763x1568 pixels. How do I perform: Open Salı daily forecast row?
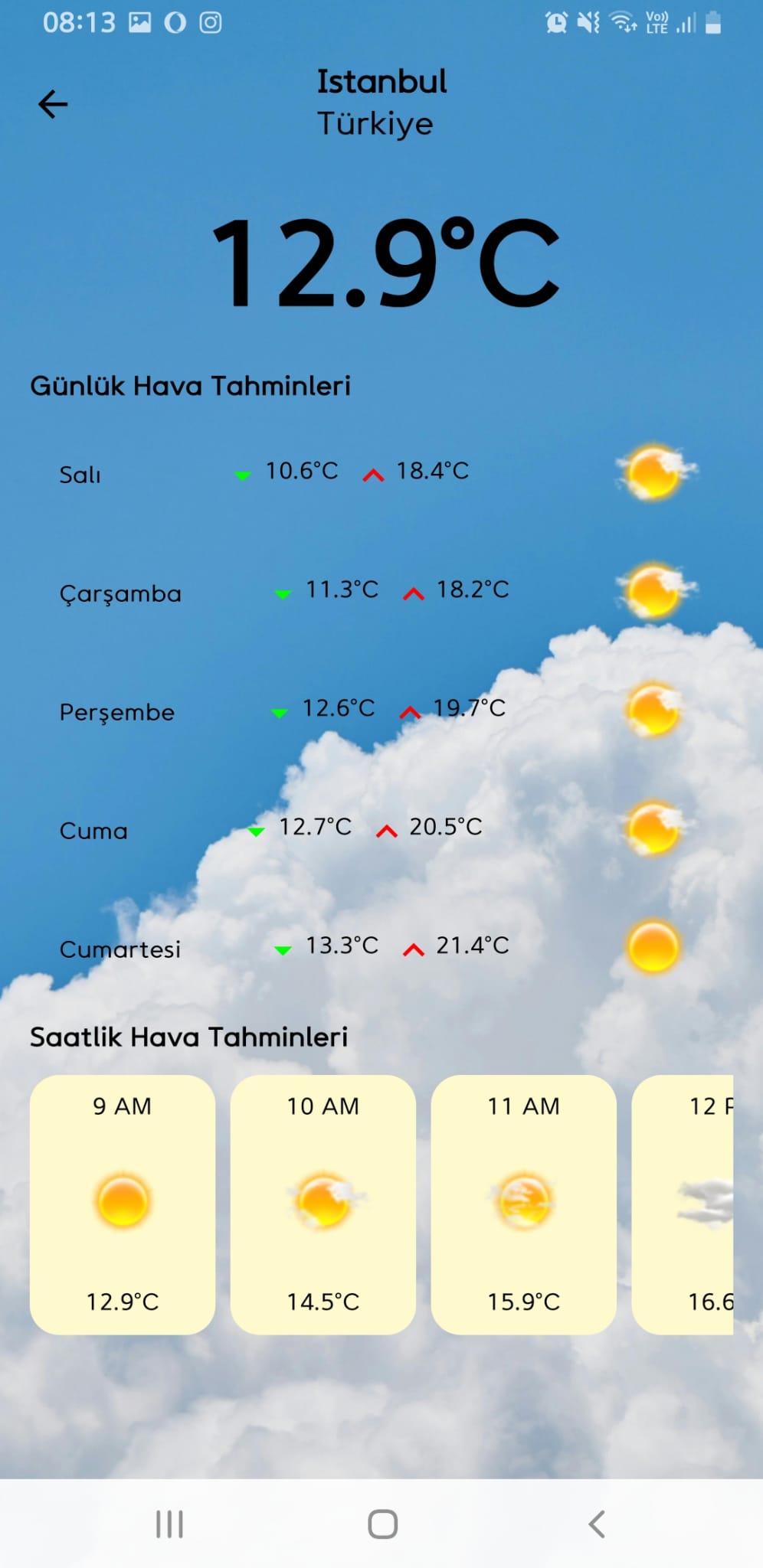[381, 472]
